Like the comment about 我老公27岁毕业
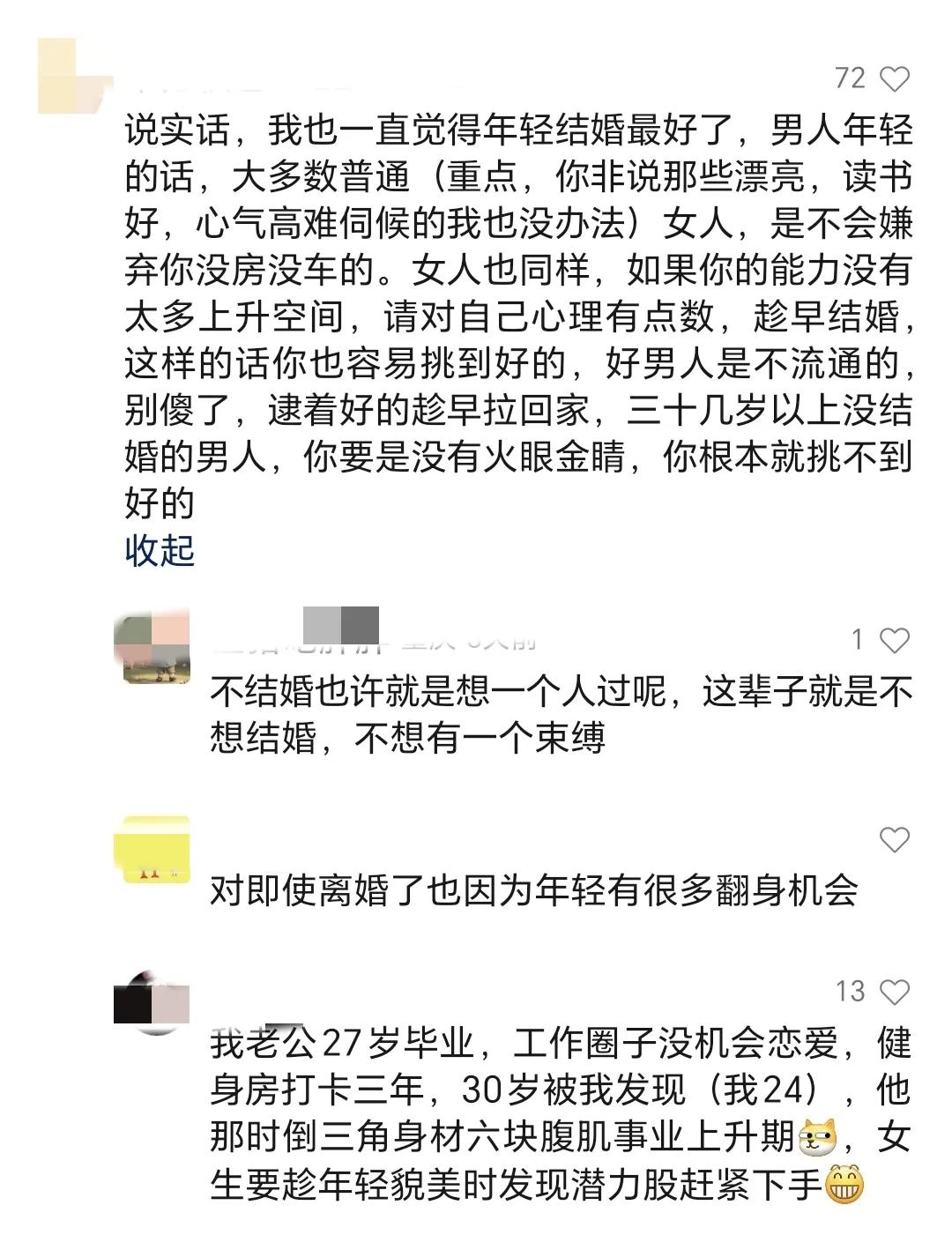 [895, 993]
